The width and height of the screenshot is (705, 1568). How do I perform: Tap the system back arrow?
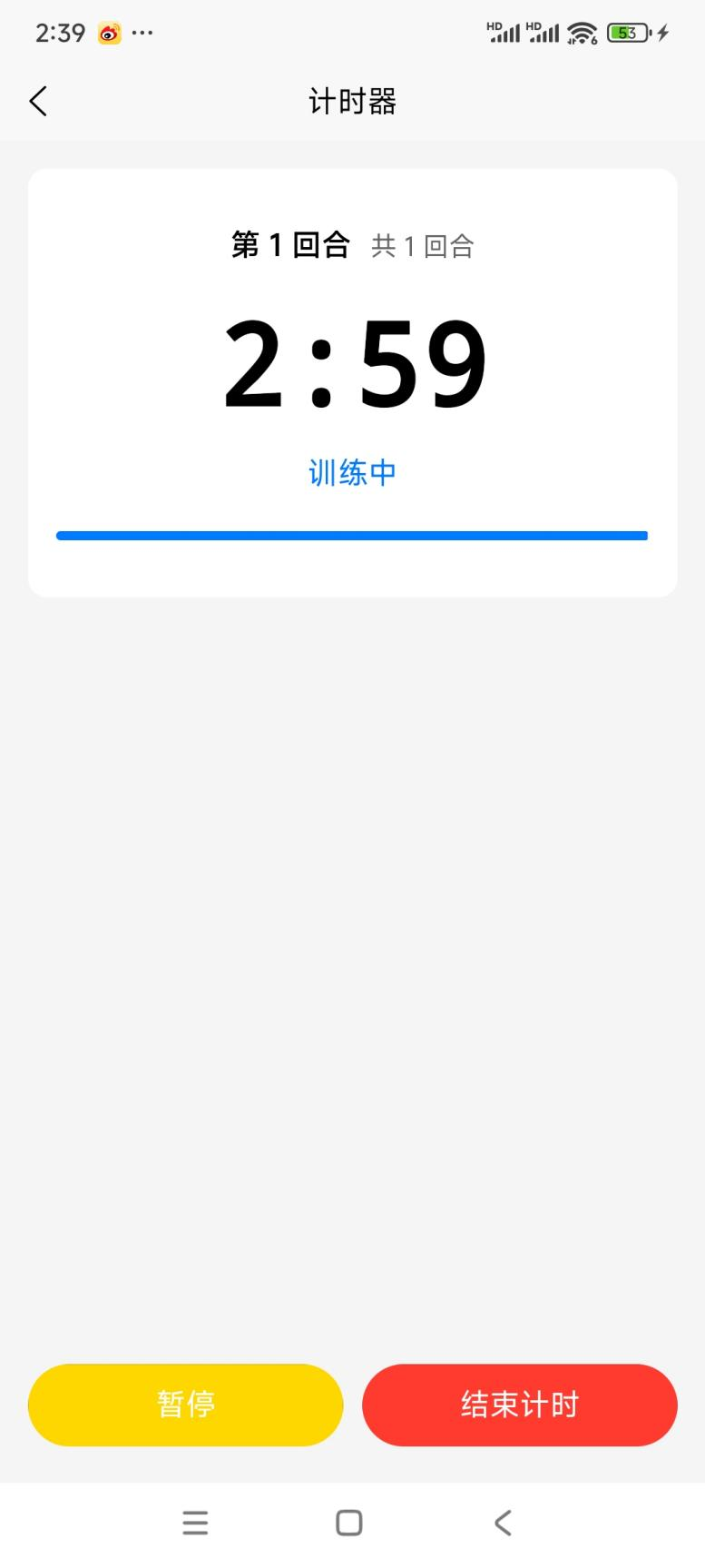[x=504, y=1523]
